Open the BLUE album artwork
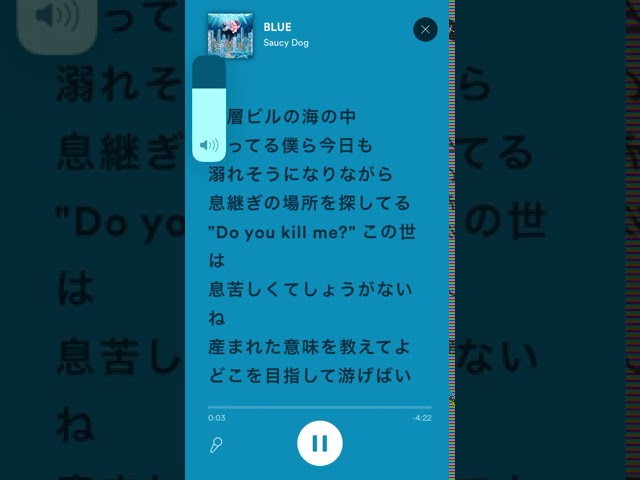This screenshot has height=480, width=640. pyautogui.click(x=229, y=34)
